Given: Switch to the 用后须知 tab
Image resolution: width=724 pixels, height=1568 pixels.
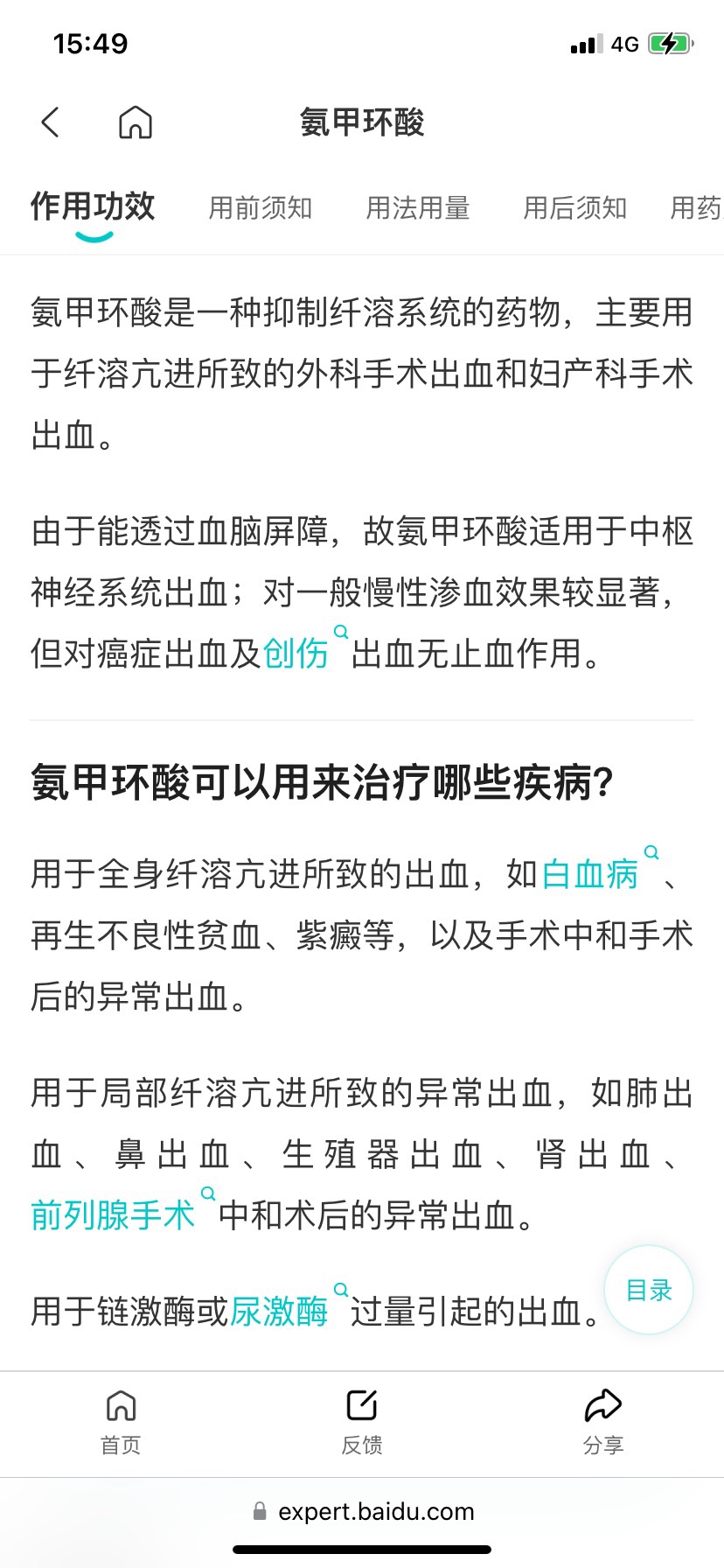Looking at the screenshot, I should point(575,208).
